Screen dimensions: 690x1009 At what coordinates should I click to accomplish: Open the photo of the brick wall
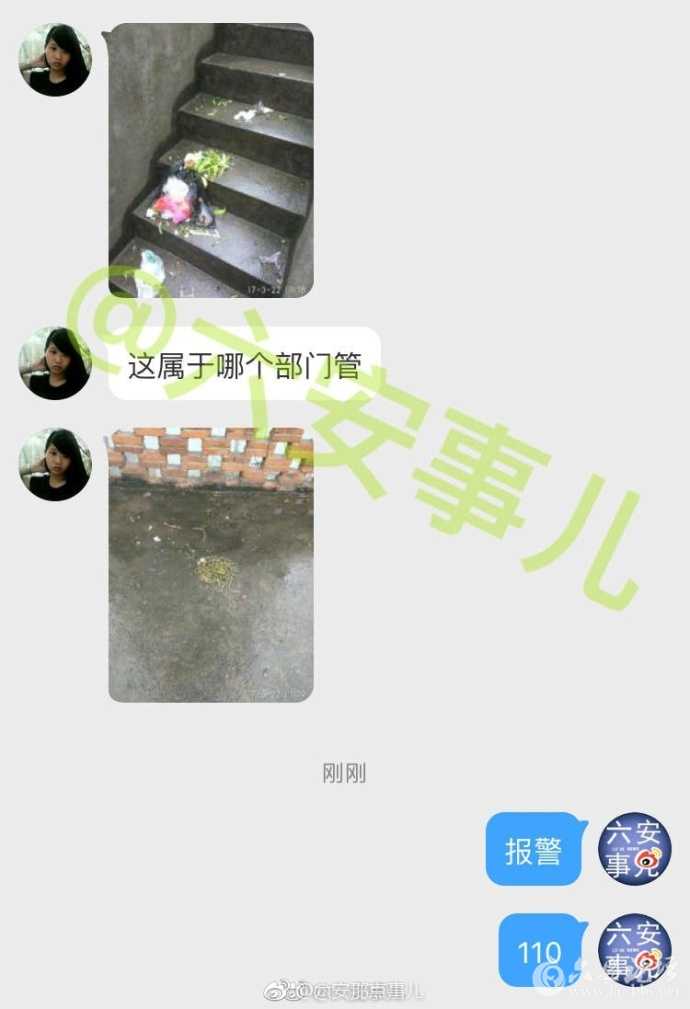pos(211,565)
